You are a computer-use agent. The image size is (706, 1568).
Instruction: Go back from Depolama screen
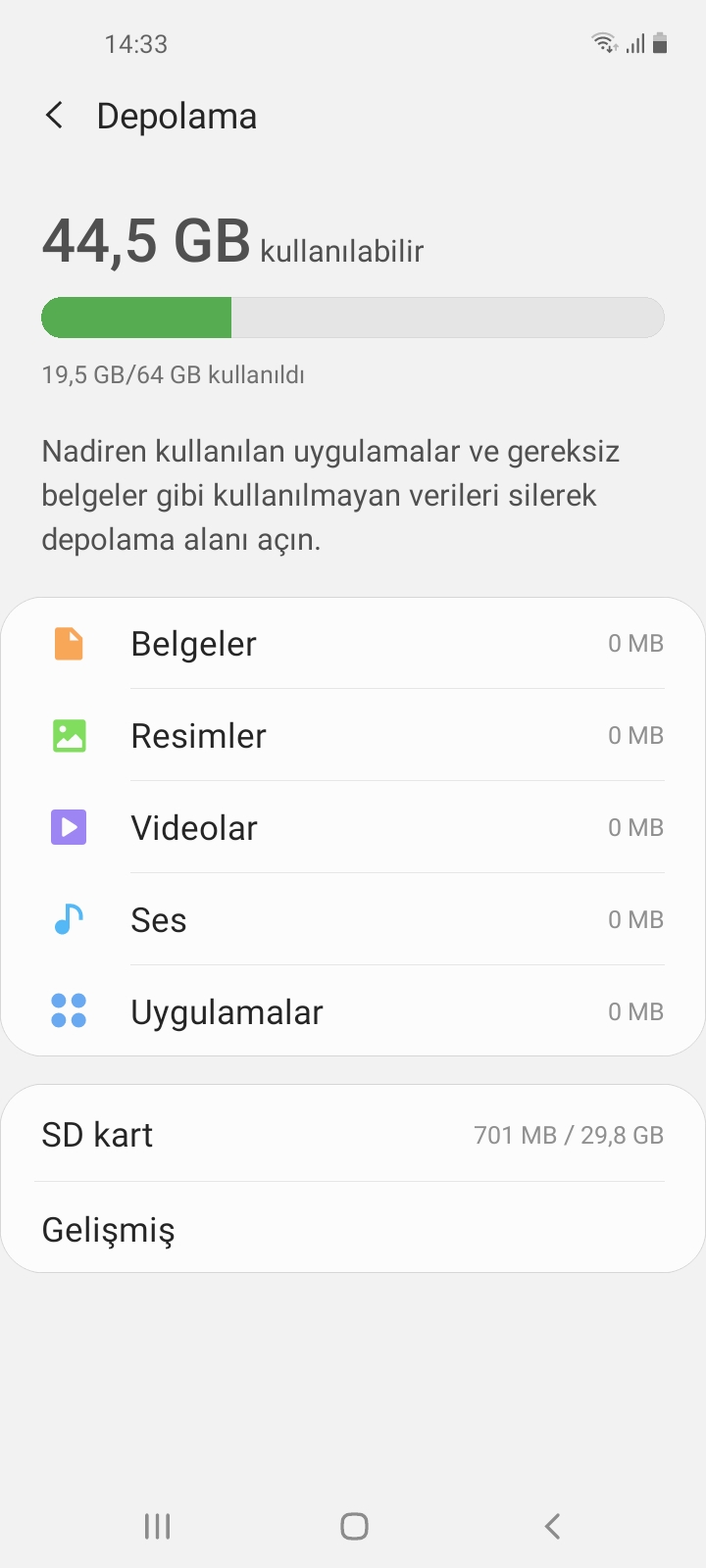[55, 116]
